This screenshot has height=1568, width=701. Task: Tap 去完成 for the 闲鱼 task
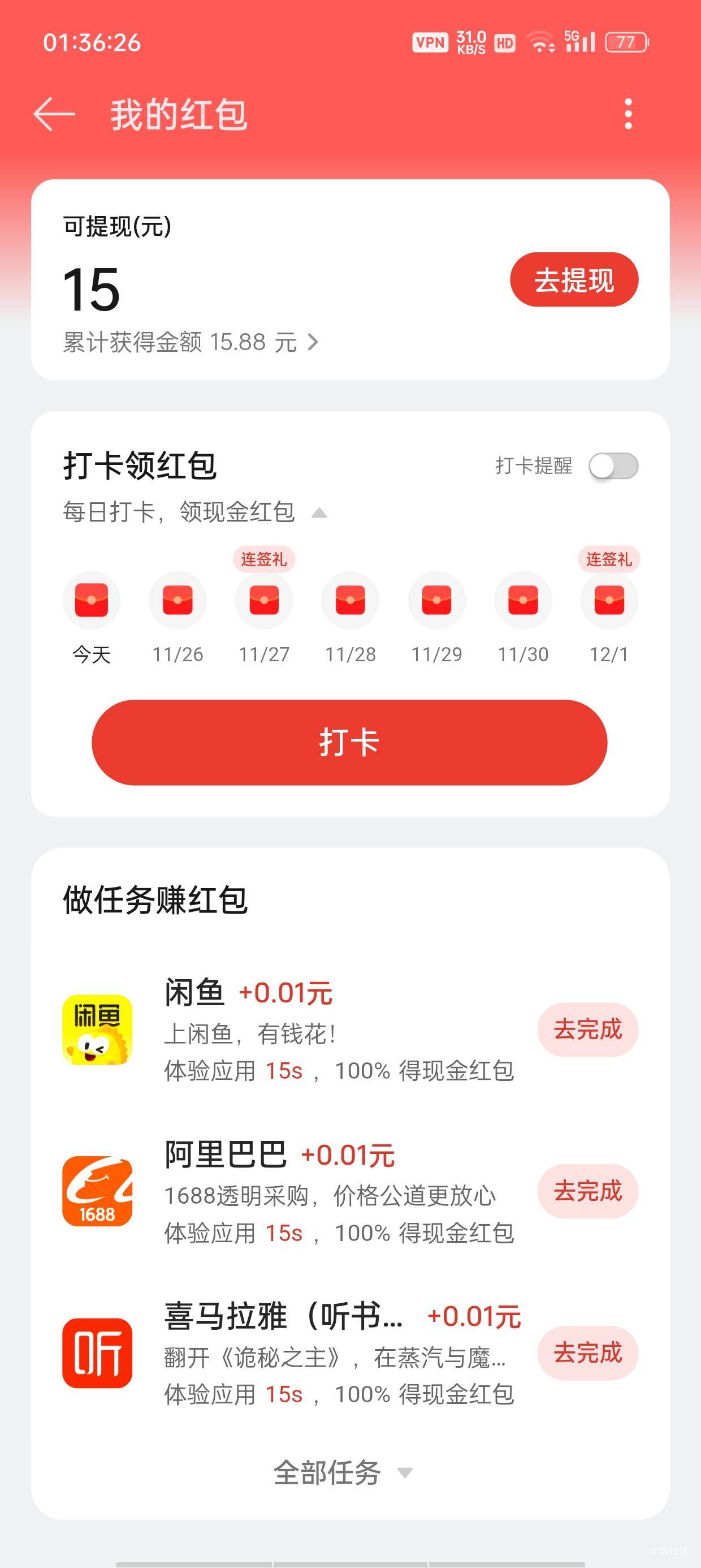tap(587, 1029)
